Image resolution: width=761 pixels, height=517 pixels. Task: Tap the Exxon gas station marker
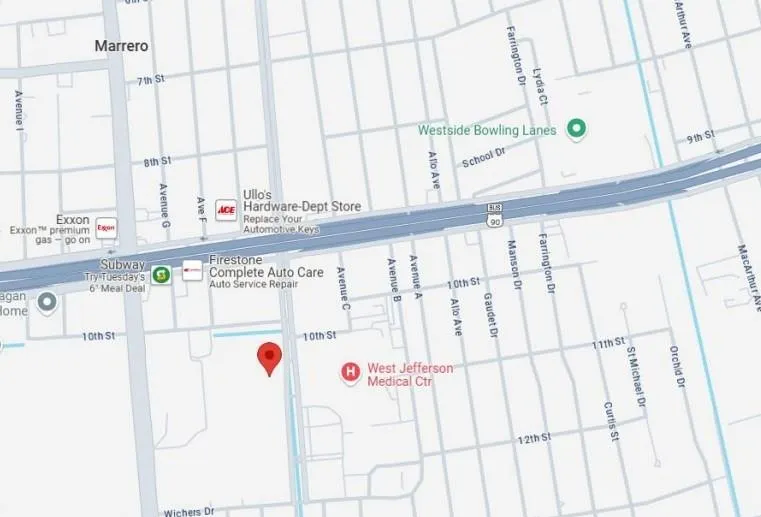(x=105, y=227)
